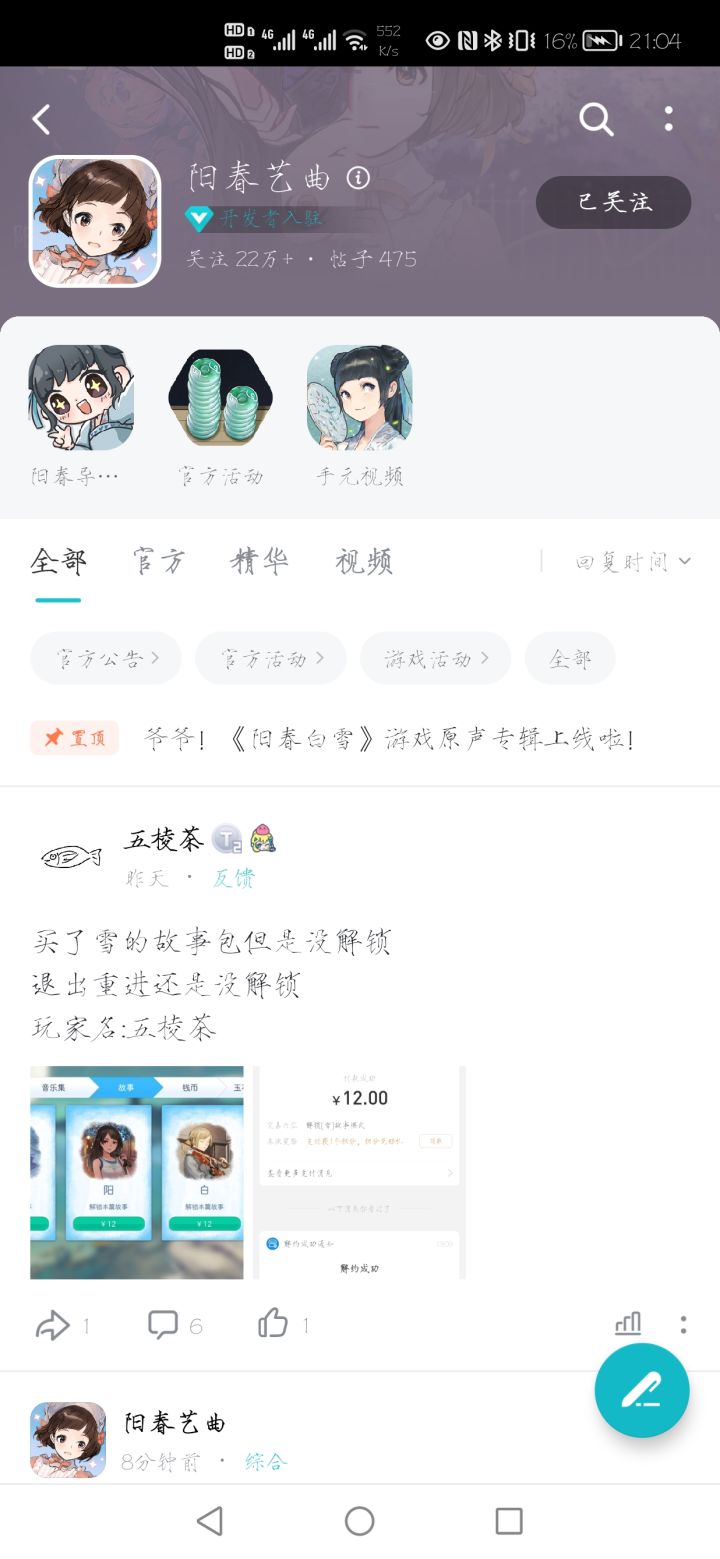Image resolution: width=720 pixels, height=1559 pixels.
Task: Open the post's more-options dots
Action: (x=683, y=1322)
